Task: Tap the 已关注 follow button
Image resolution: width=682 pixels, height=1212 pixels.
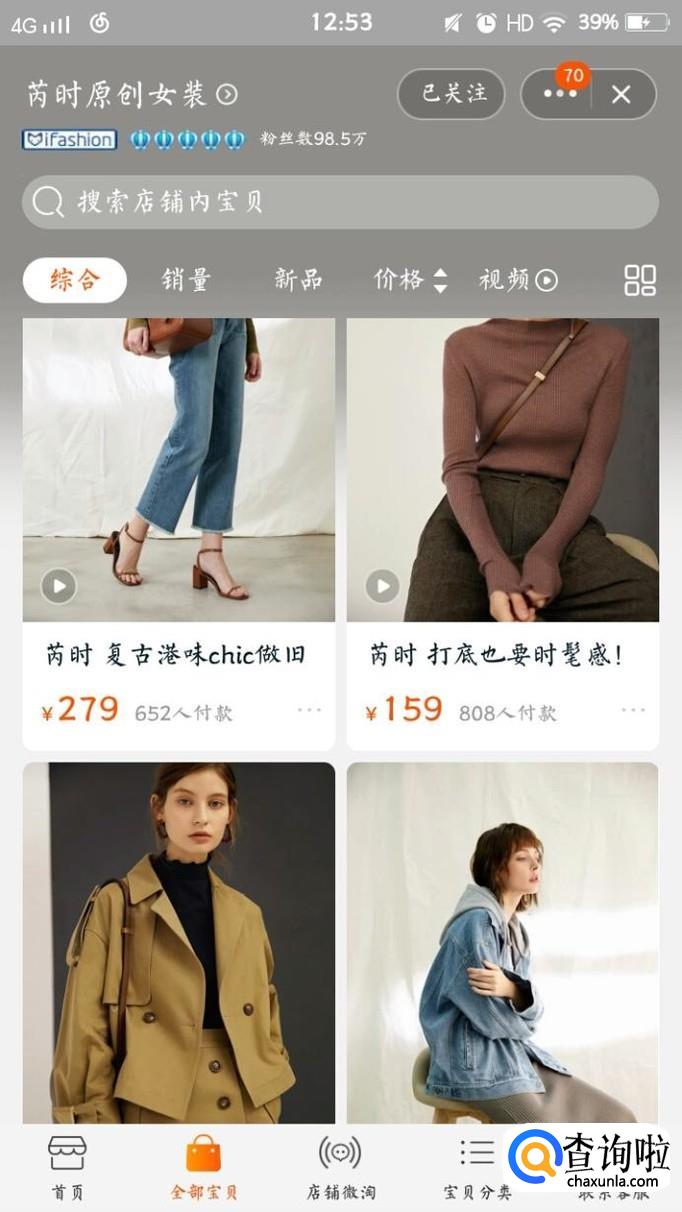Action: point(453,94)
